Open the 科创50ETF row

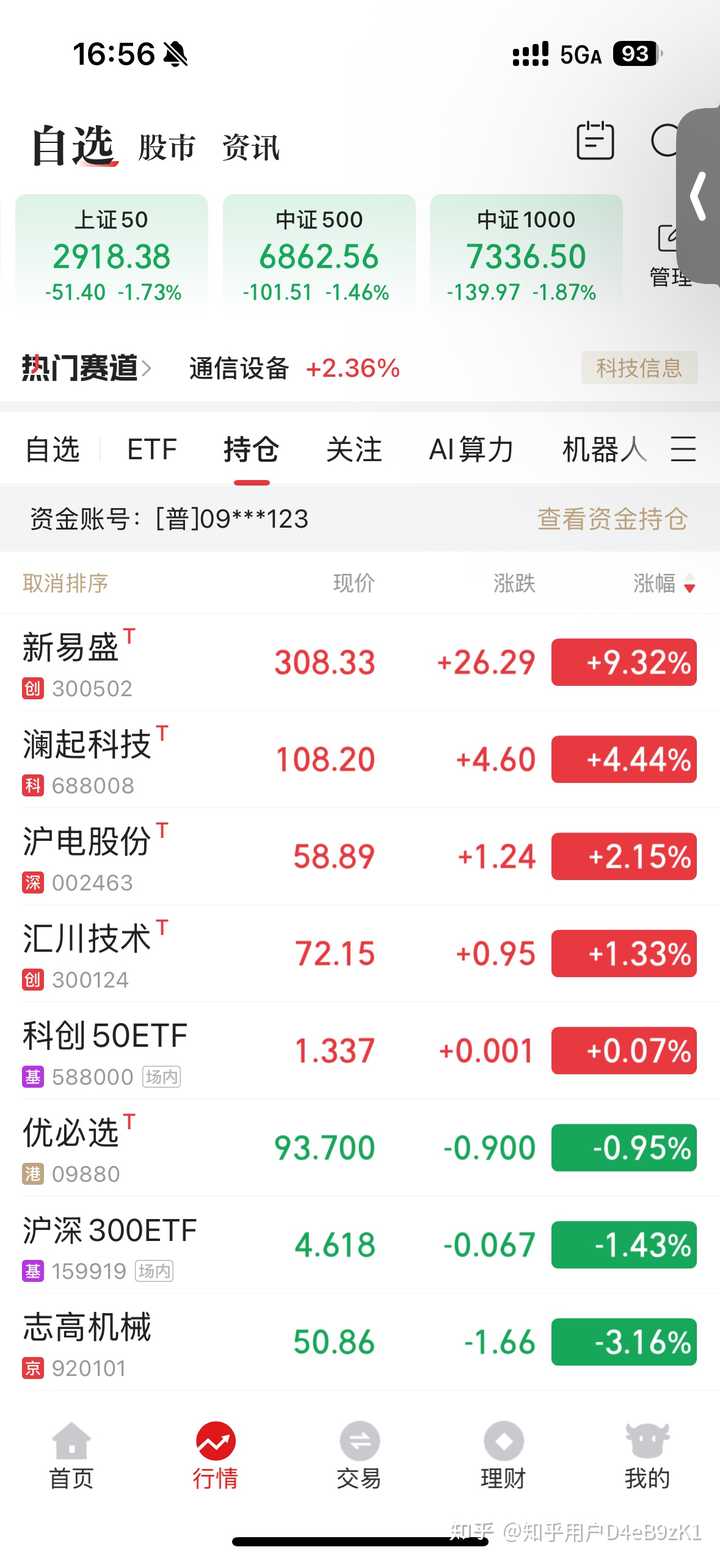(x=360, y=1050)
